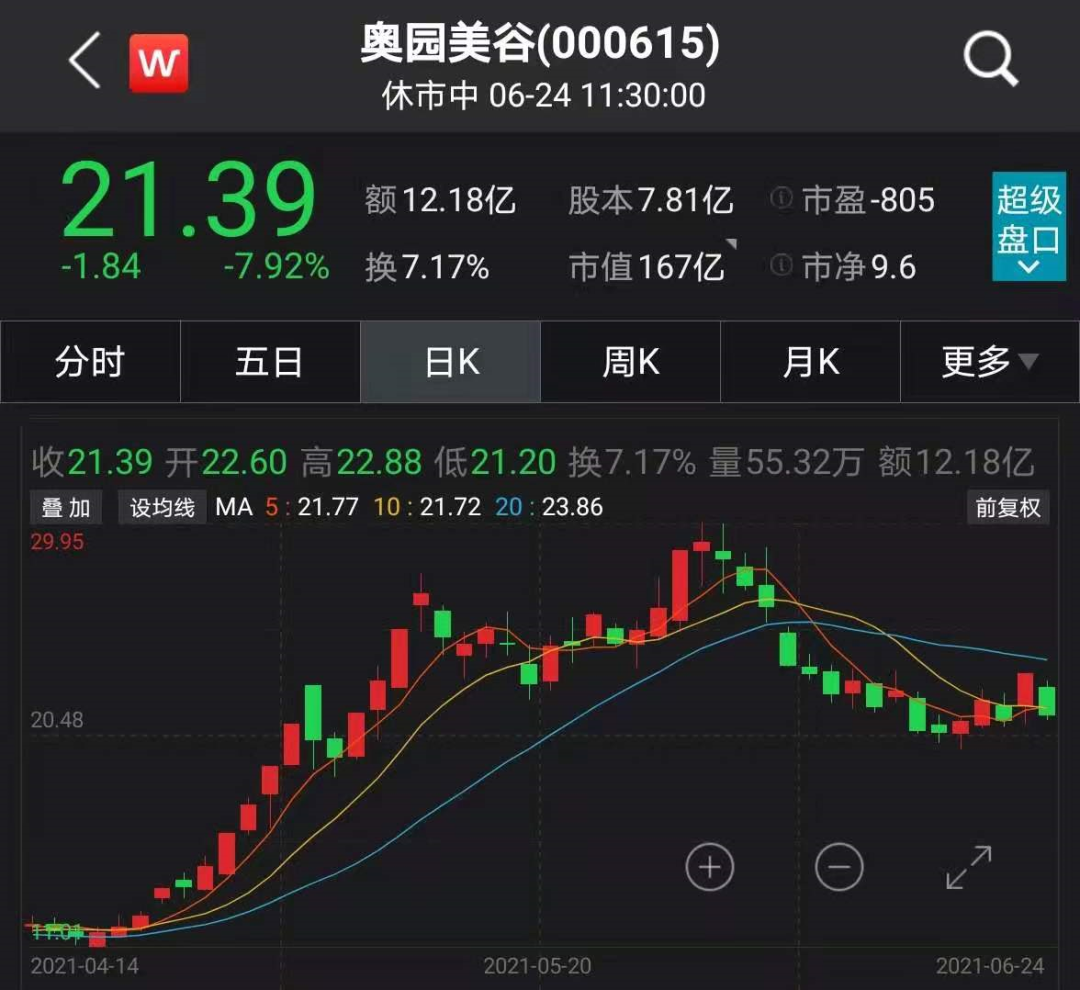
Task: Tap the 叠加 overlay button
Action: [x=66, y=508]
